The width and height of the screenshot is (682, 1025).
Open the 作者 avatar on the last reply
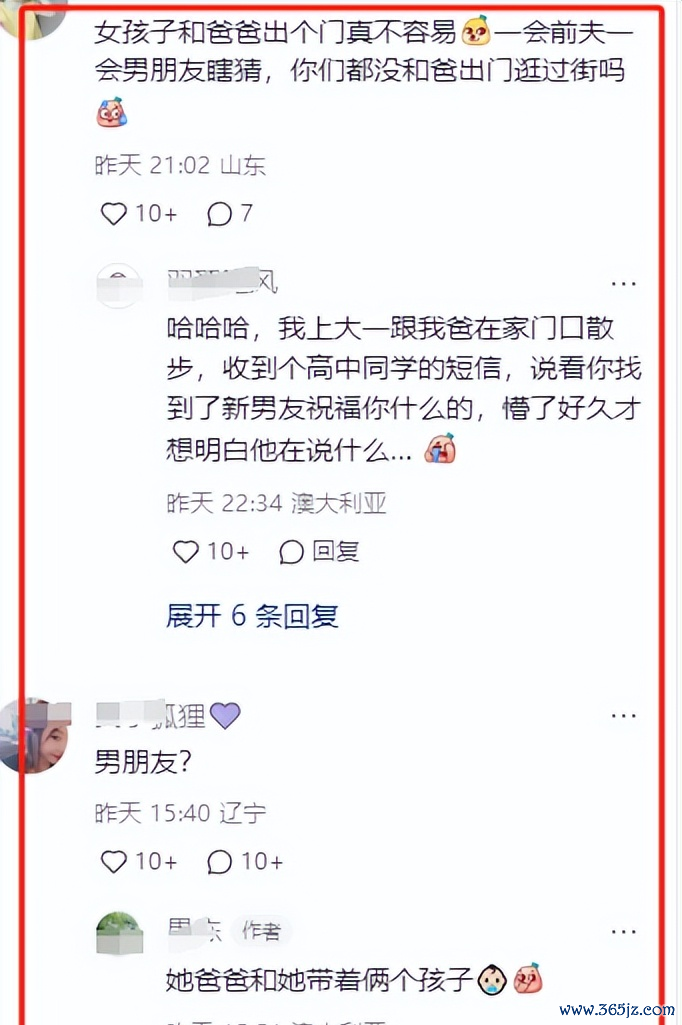(119, 933)
